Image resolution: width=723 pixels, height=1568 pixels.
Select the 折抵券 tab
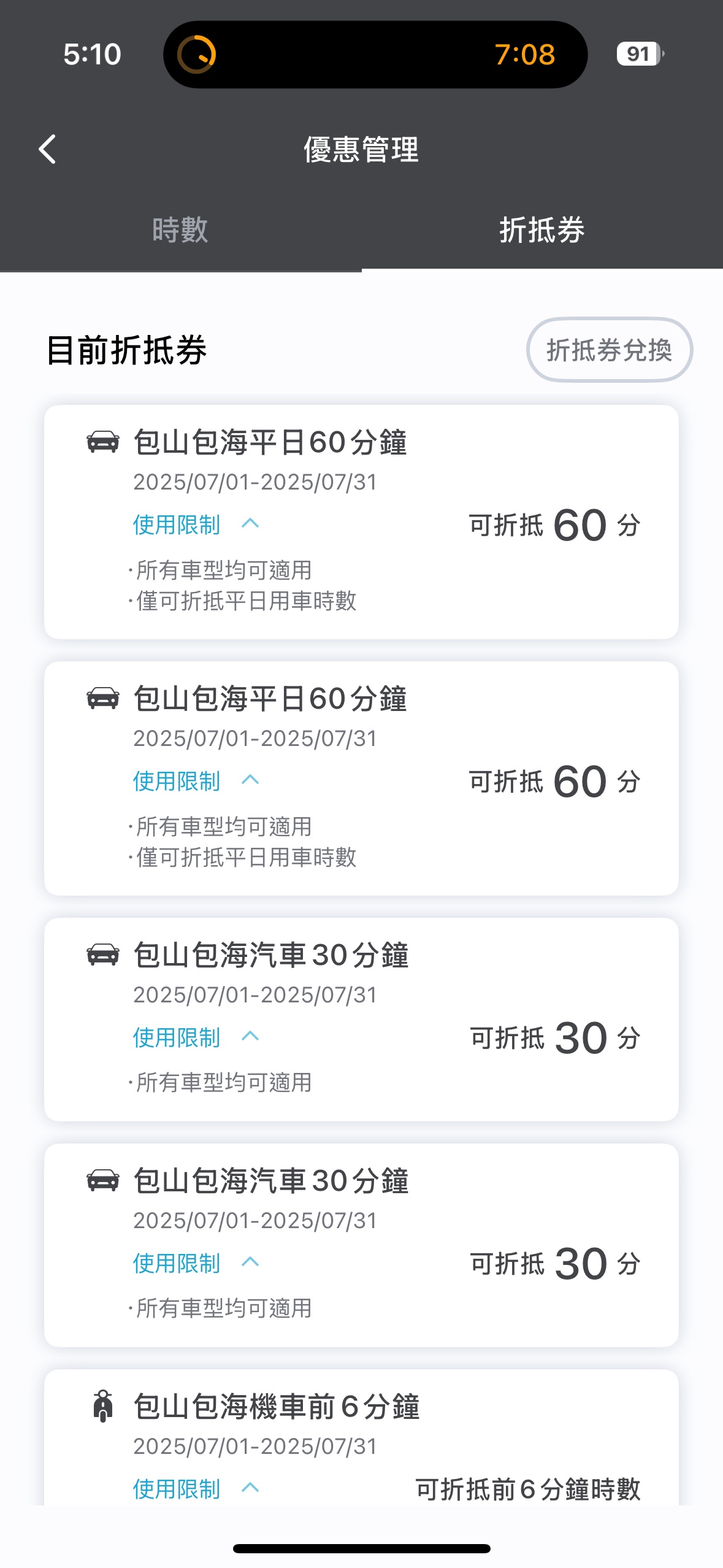pos(542,230)
